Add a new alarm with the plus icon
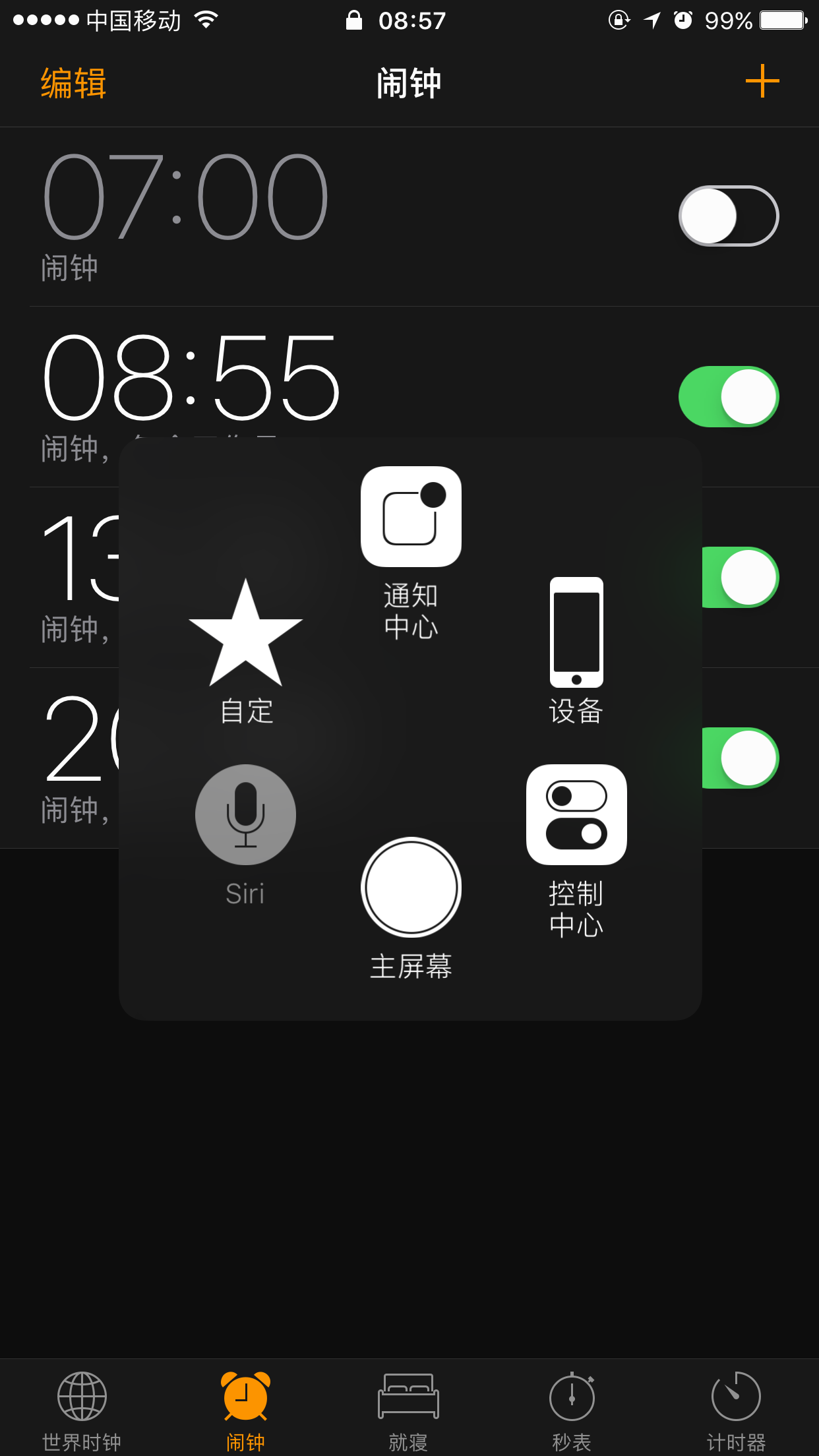The width and height of the screenshot is (819, 1456). pyautogui.click(x=762, y=81)
